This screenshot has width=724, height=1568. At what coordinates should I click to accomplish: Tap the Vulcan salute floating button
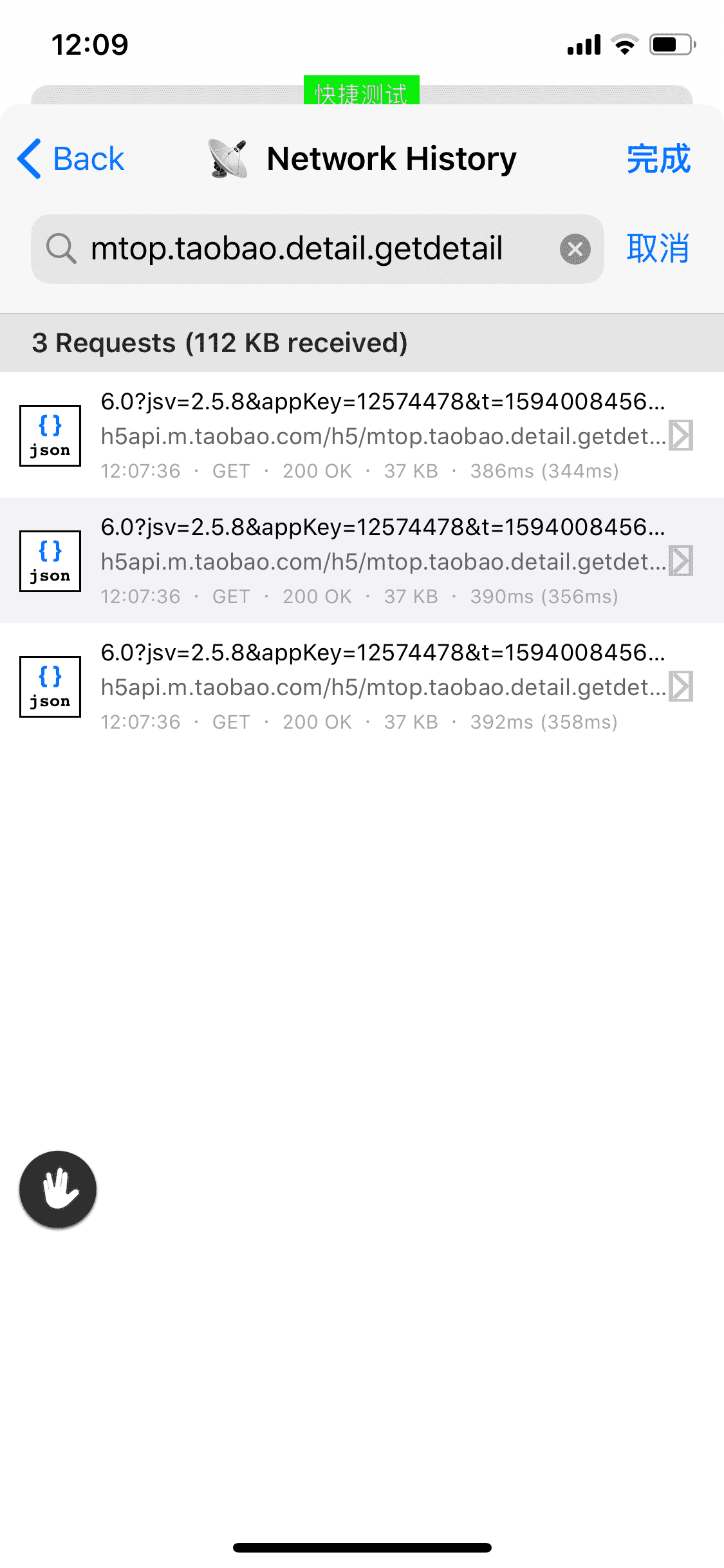coord(57,1190)
